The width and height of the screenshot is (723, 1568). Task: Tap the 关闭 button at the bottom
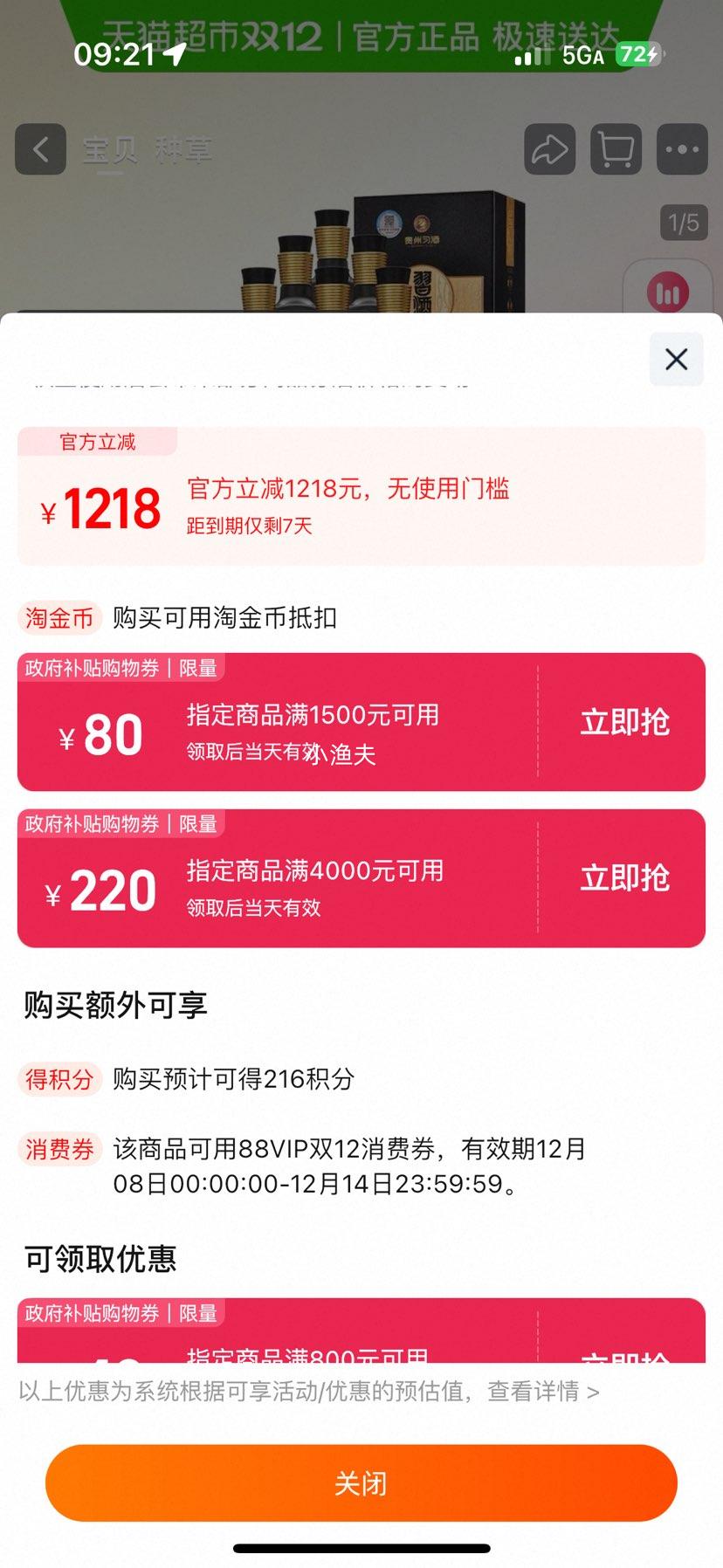point(361,1482)
